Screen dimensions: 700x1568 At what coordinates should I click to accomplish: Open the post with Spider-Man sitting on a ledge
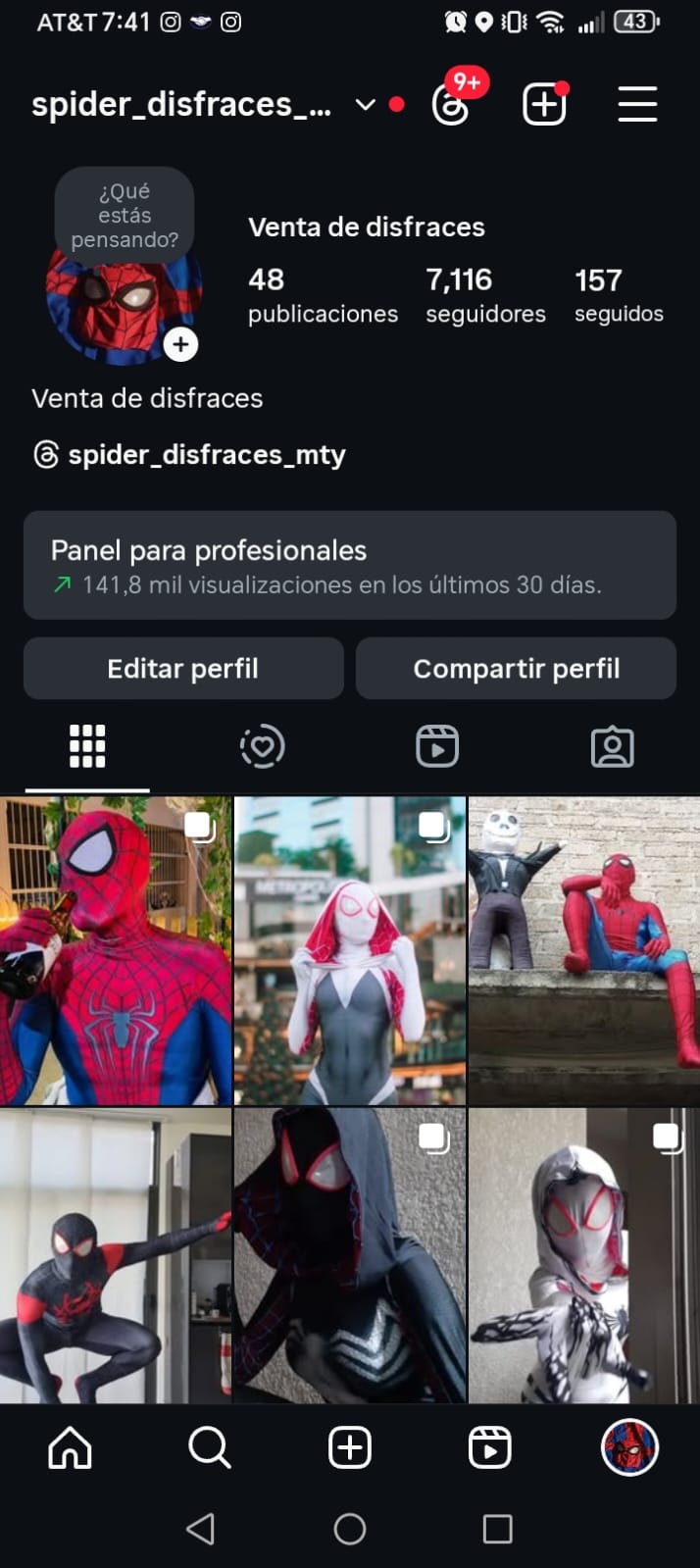pyautogui.click(x=584, y=950)
